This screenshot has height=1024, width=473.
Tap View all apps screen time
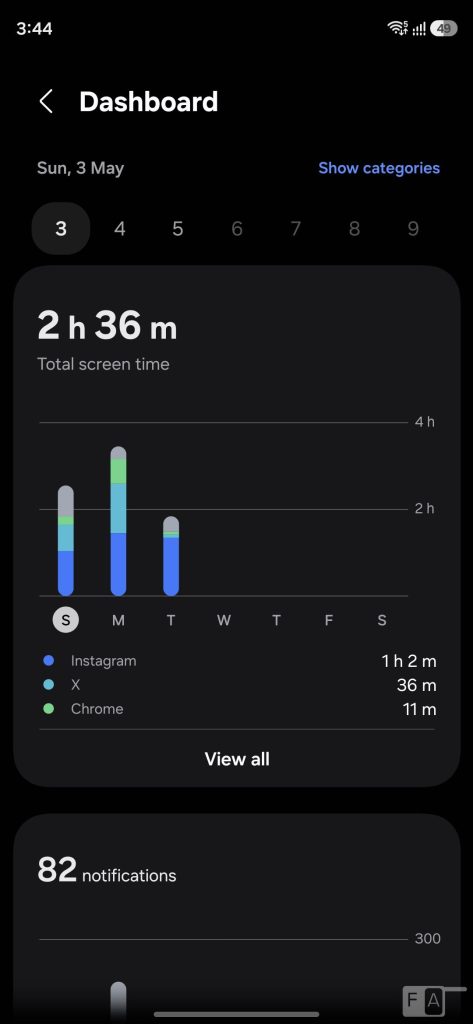237,759
